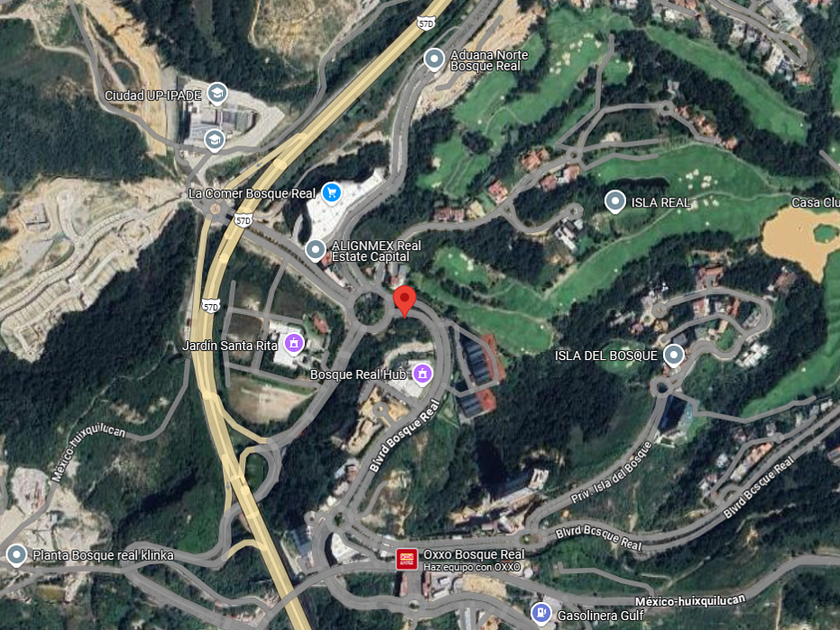Select the Gasolinera Gulf gas station marker
Viewport: 840px width, 630px height.
541,613
